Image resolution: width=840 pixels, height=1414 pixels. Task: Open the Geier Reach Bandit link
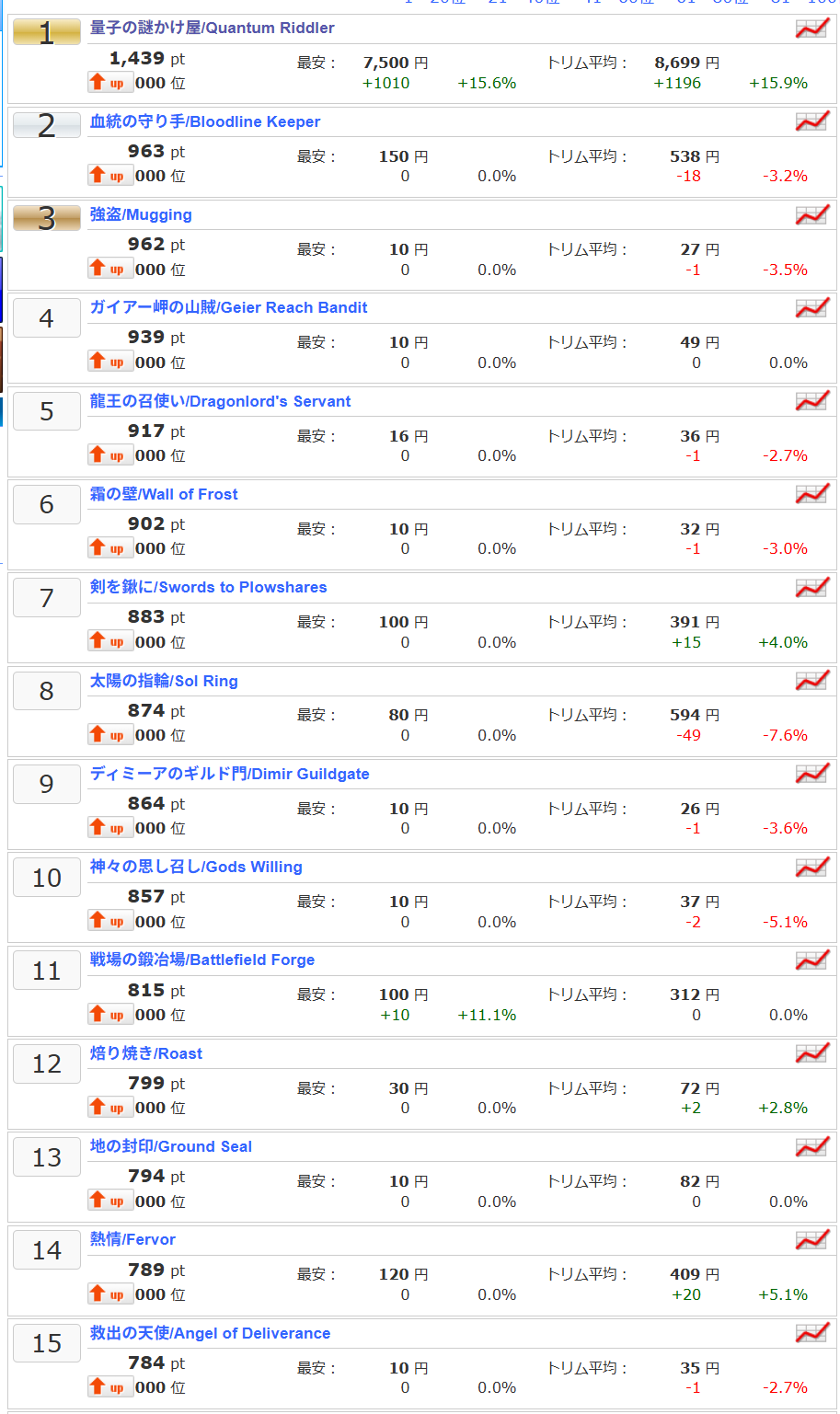pos(228,308)
